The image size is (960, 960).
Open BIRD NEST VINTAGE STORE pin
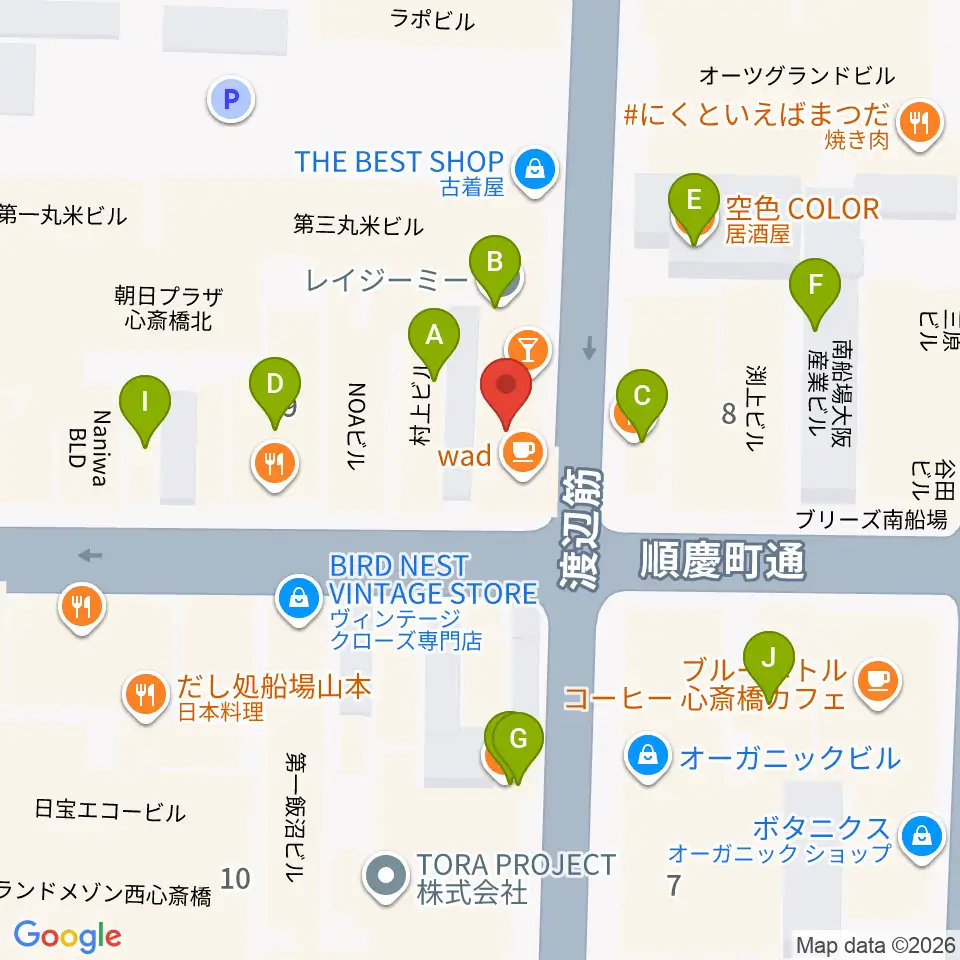point(298,600)
